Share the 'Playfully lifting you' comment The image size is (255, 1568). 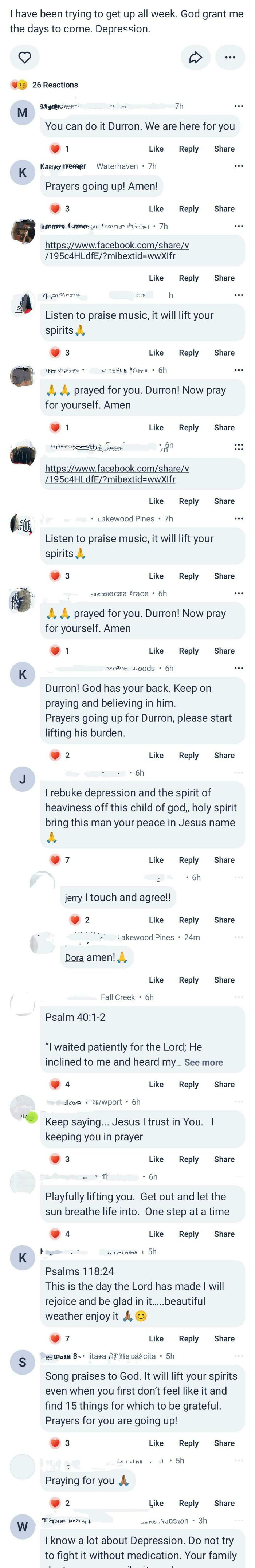click(x=224, y=1234)
